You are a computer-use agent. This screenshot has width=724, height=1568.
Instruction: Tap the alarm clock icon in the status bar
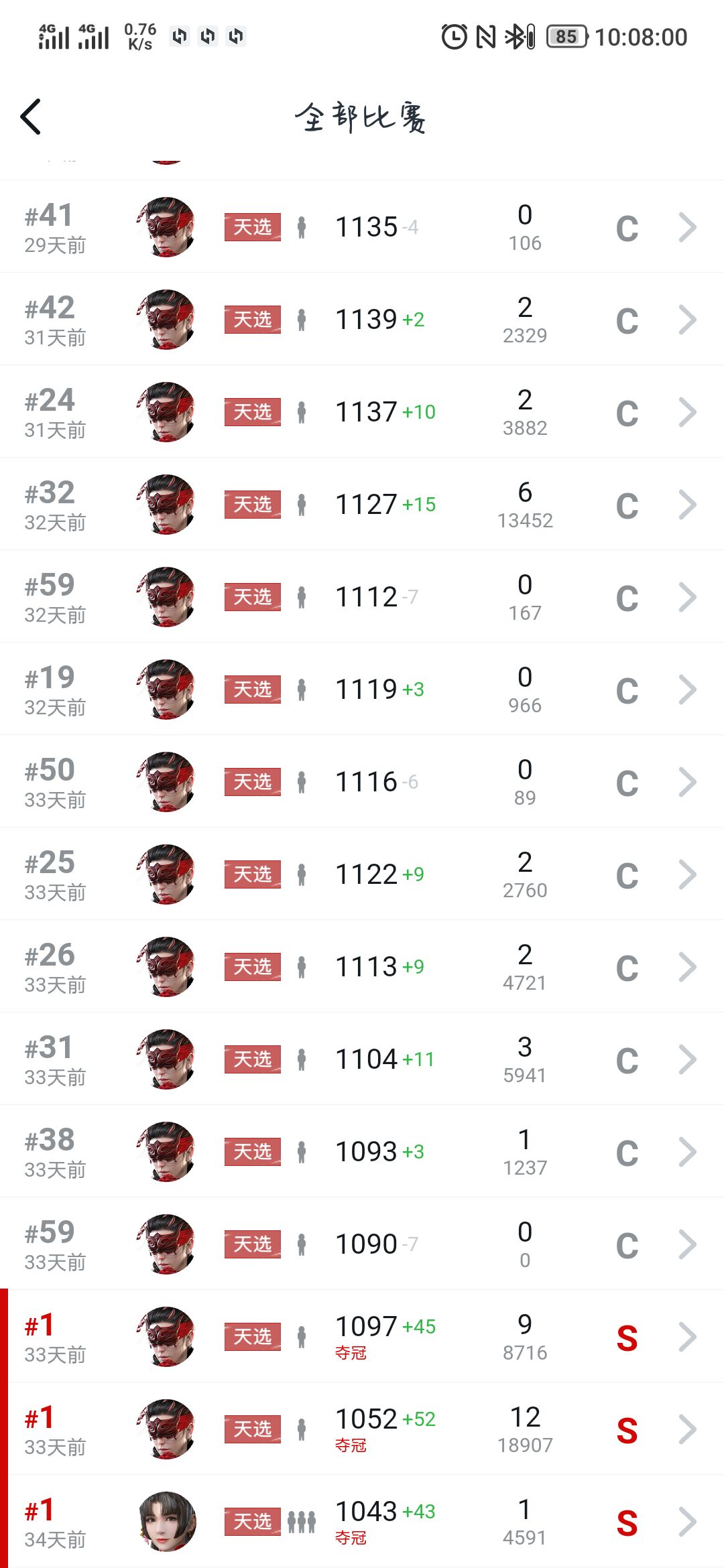[453, 36]
